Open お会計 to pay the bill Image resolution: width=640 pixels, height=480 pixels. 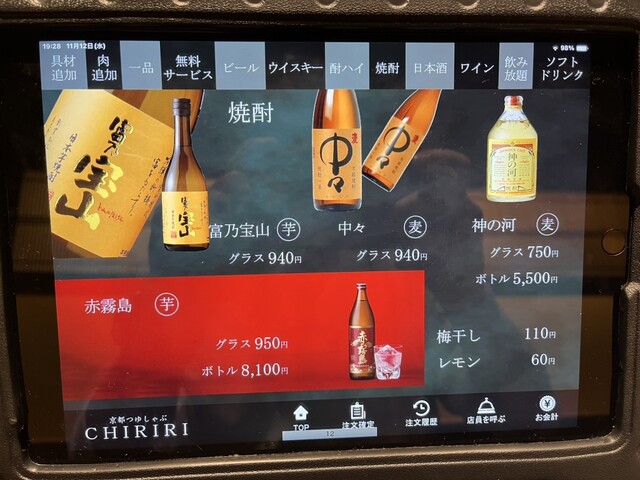pos(546,410)
